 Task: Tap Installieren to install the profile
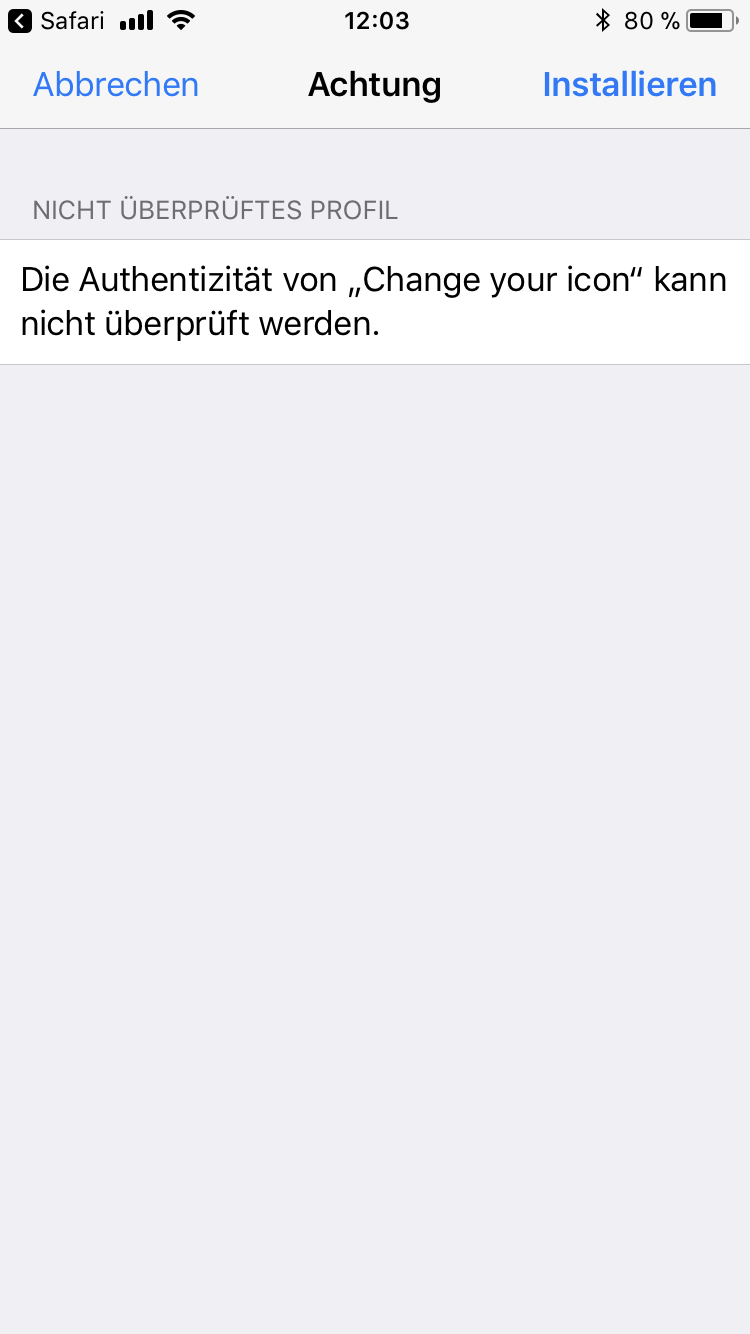click(629, 85)
